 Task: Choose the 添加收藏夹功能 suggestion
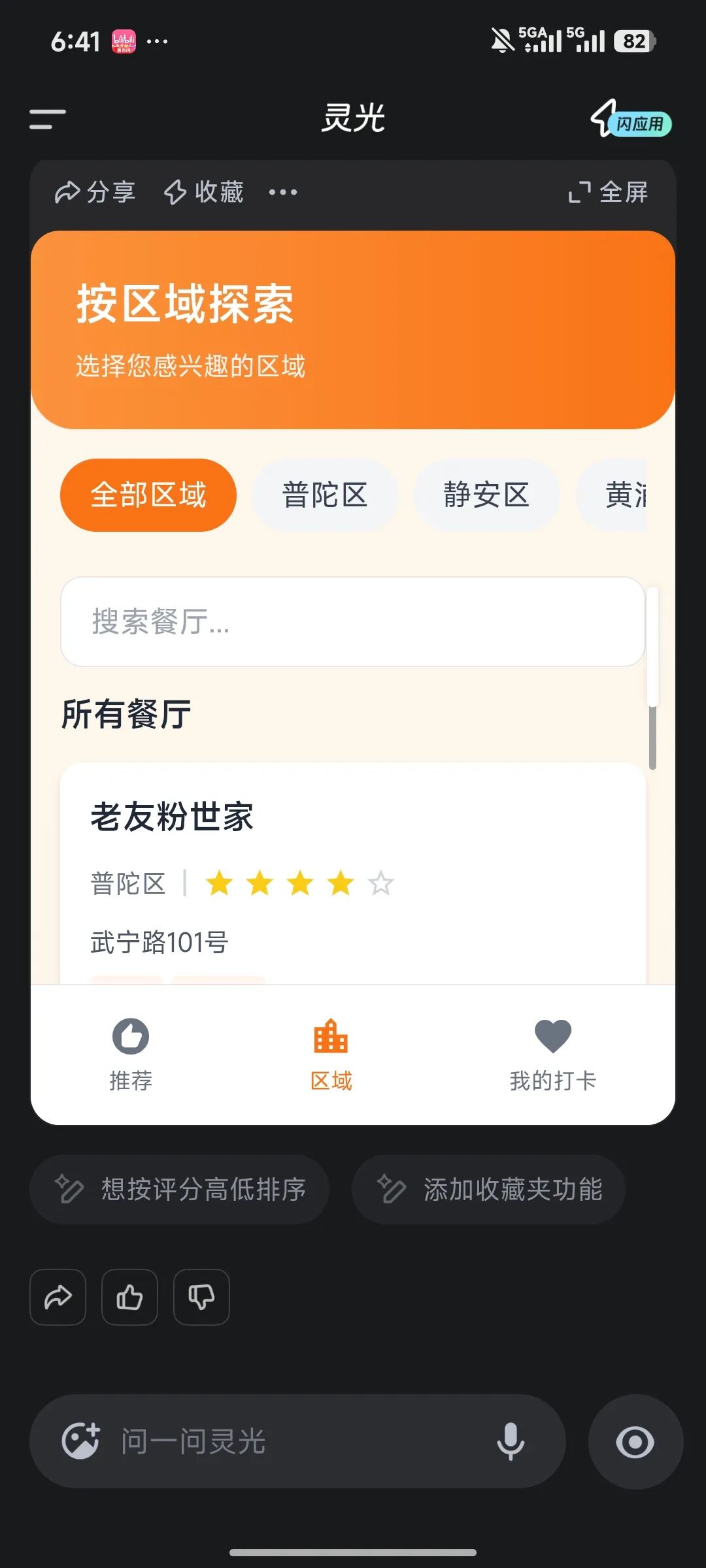click(488, 1189)
